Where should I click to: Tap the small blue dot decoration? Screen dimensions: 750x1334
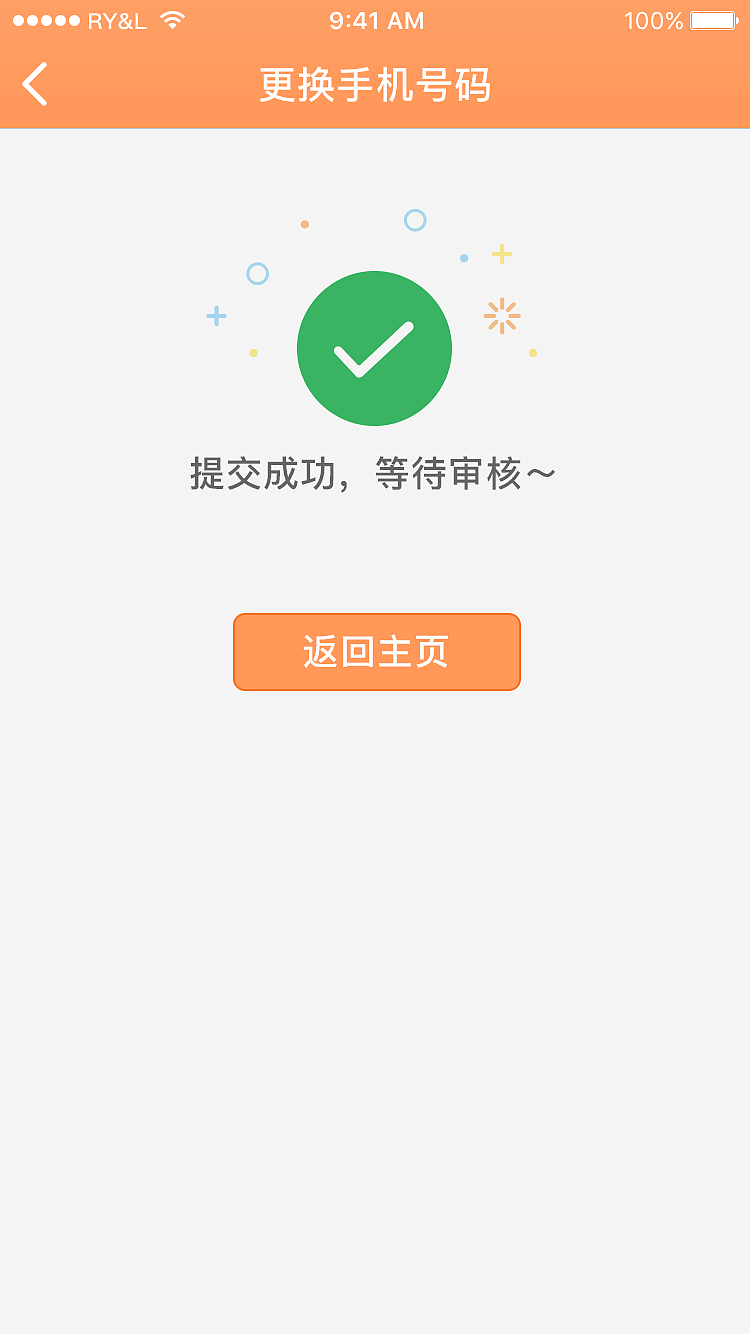pyautogui.click(x=463, y=256)
